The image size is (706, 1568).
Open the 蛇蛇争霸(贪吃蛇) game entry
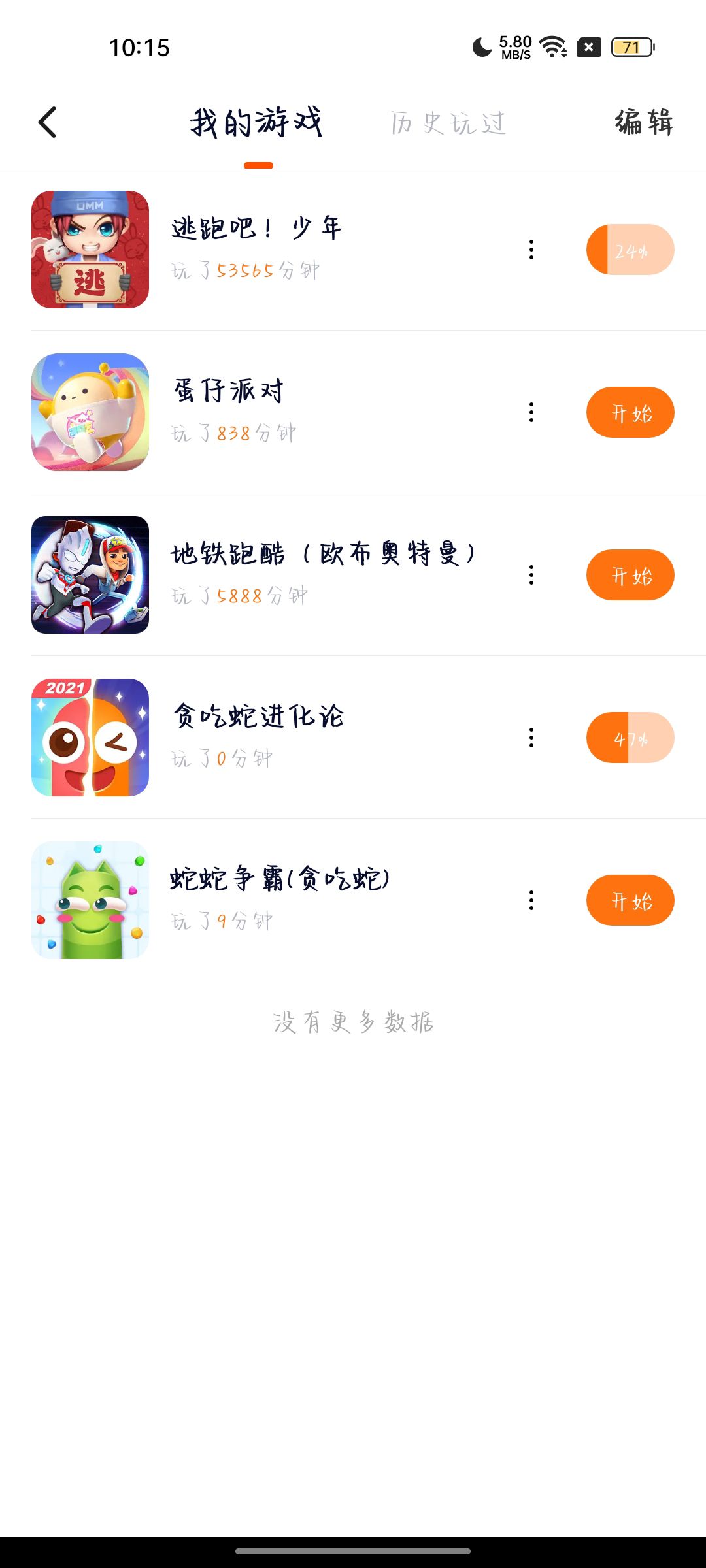pos(280,879)
